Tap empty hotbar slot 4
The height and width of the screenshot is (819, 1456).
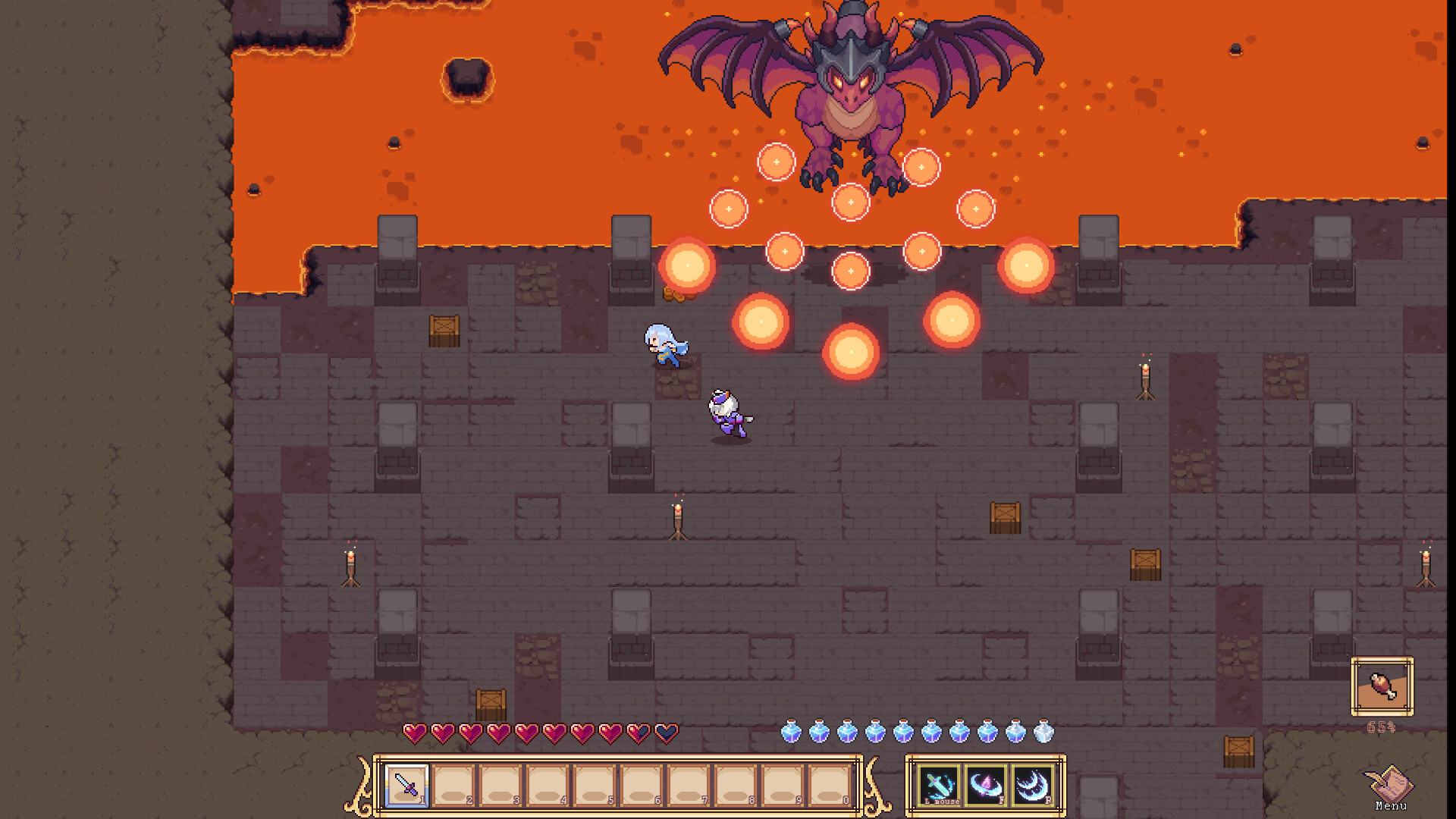(x=548, y=785)
